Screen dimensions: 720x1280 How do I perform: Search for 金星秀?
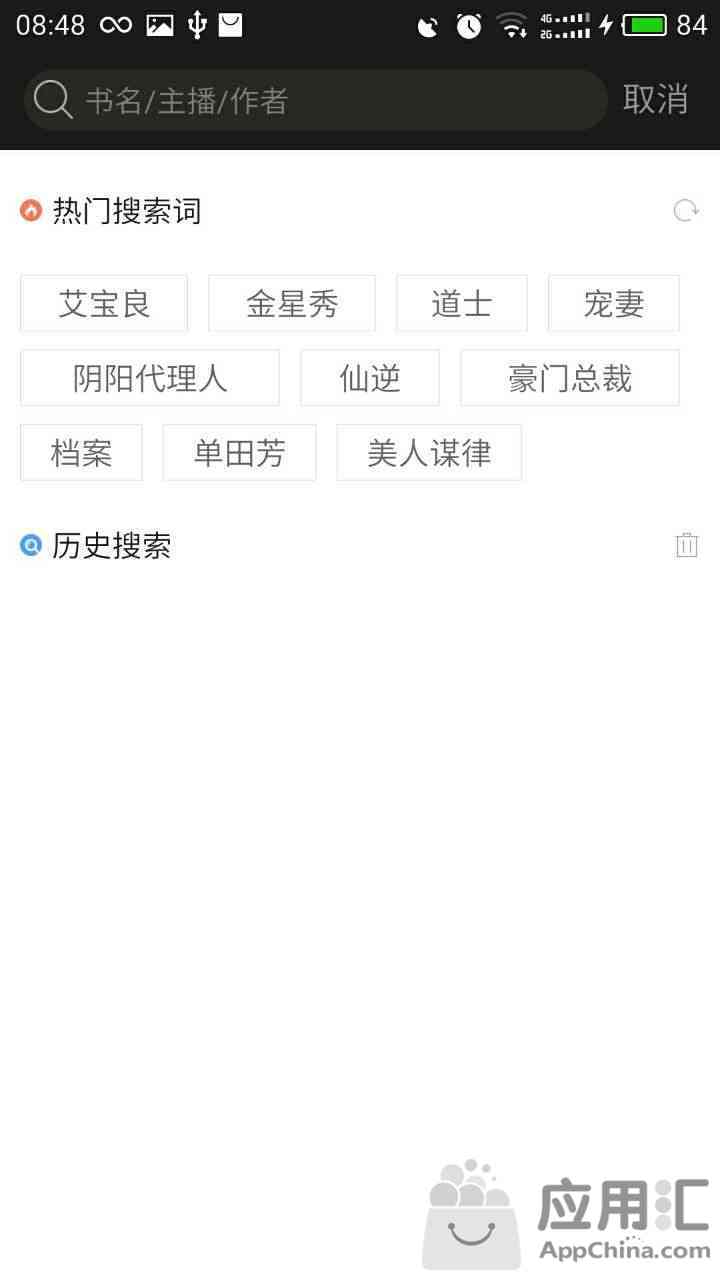point(292,303)
